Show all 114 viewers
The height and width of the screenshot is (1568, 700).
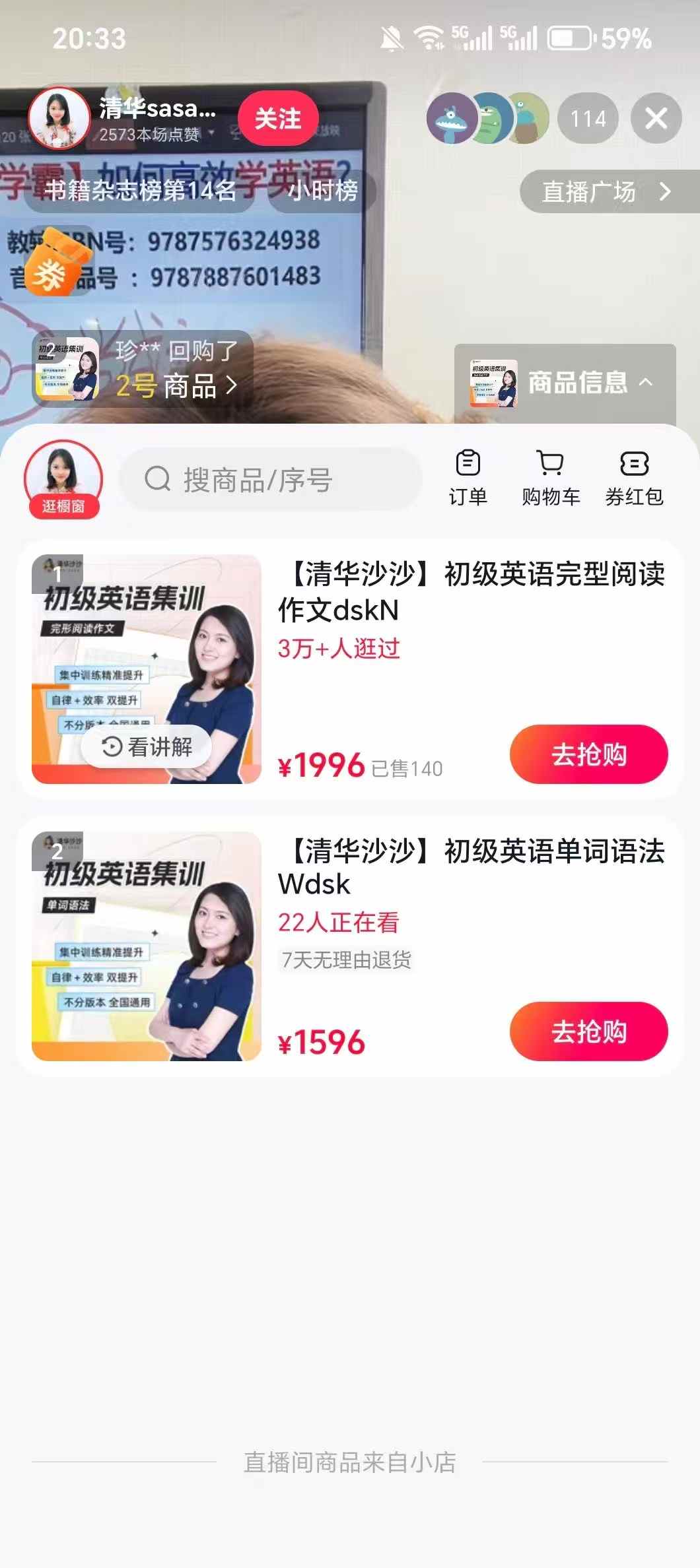pyautogui.click(x=588, y=119)
